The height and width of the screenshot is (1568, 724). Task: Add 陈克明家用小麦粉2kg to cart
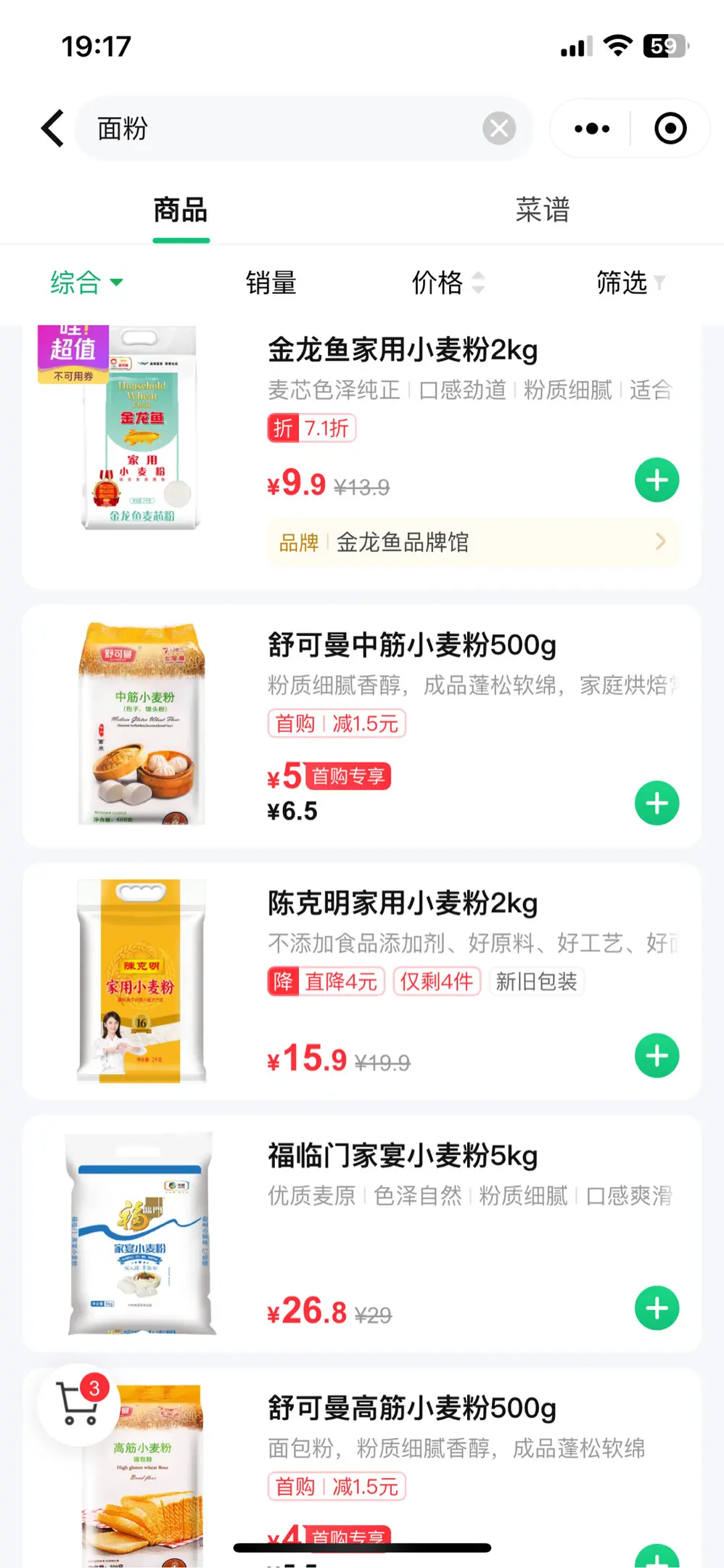pyautogui.click(x=657, y=1055)
